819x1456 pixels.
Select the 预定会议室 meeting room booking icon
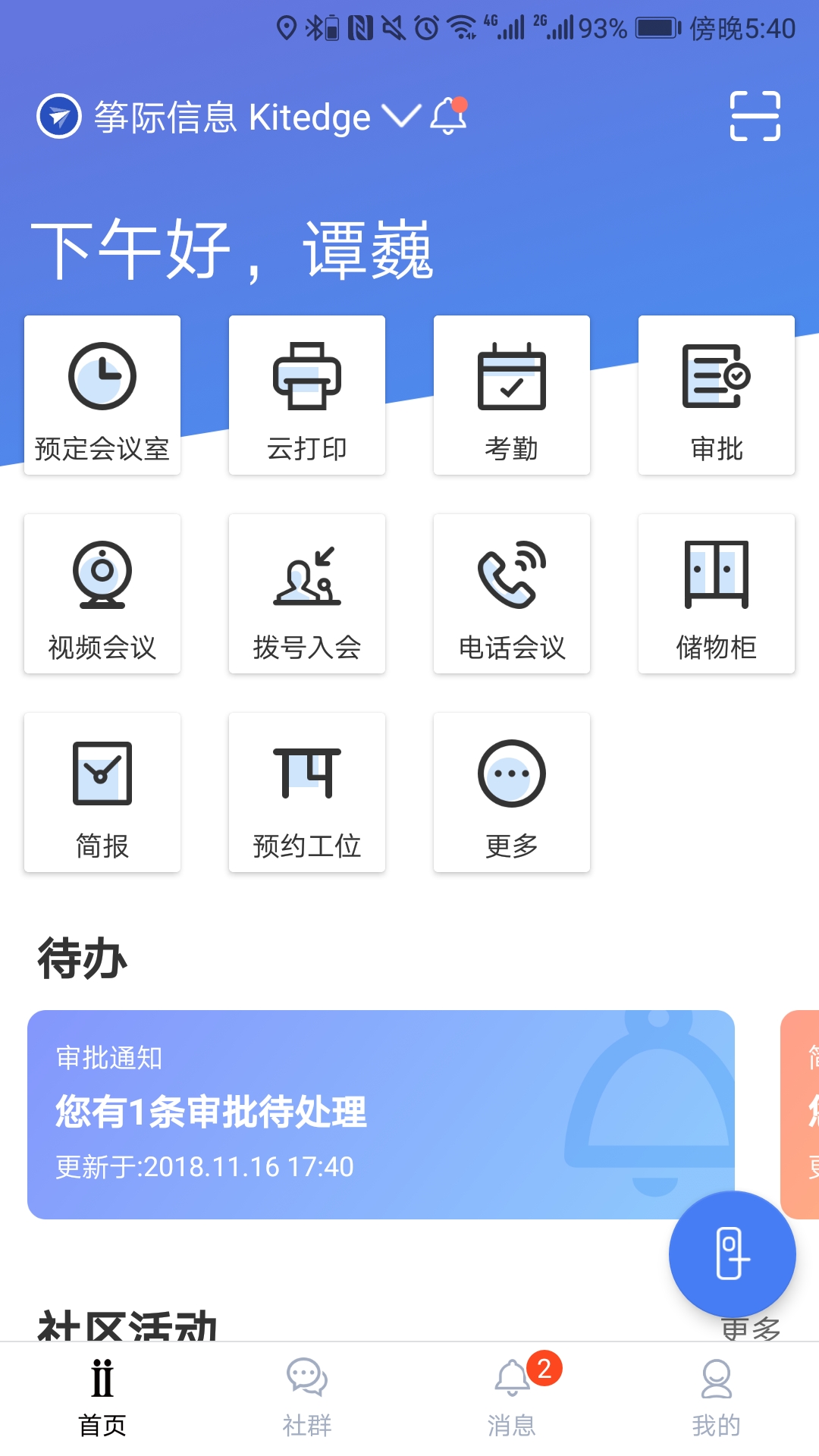102,394
